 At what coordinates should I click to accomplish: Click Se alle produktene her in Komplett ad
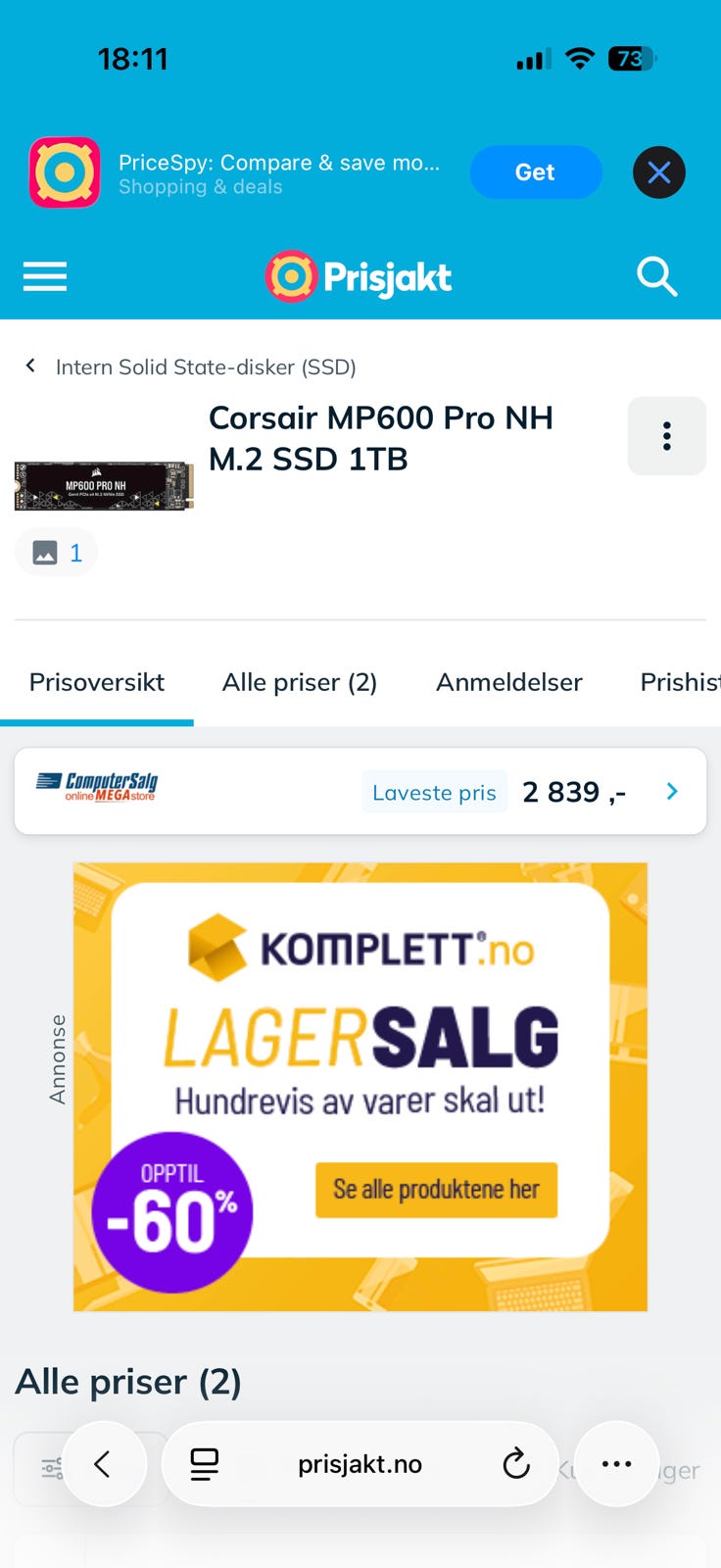tap(435, 1190)
